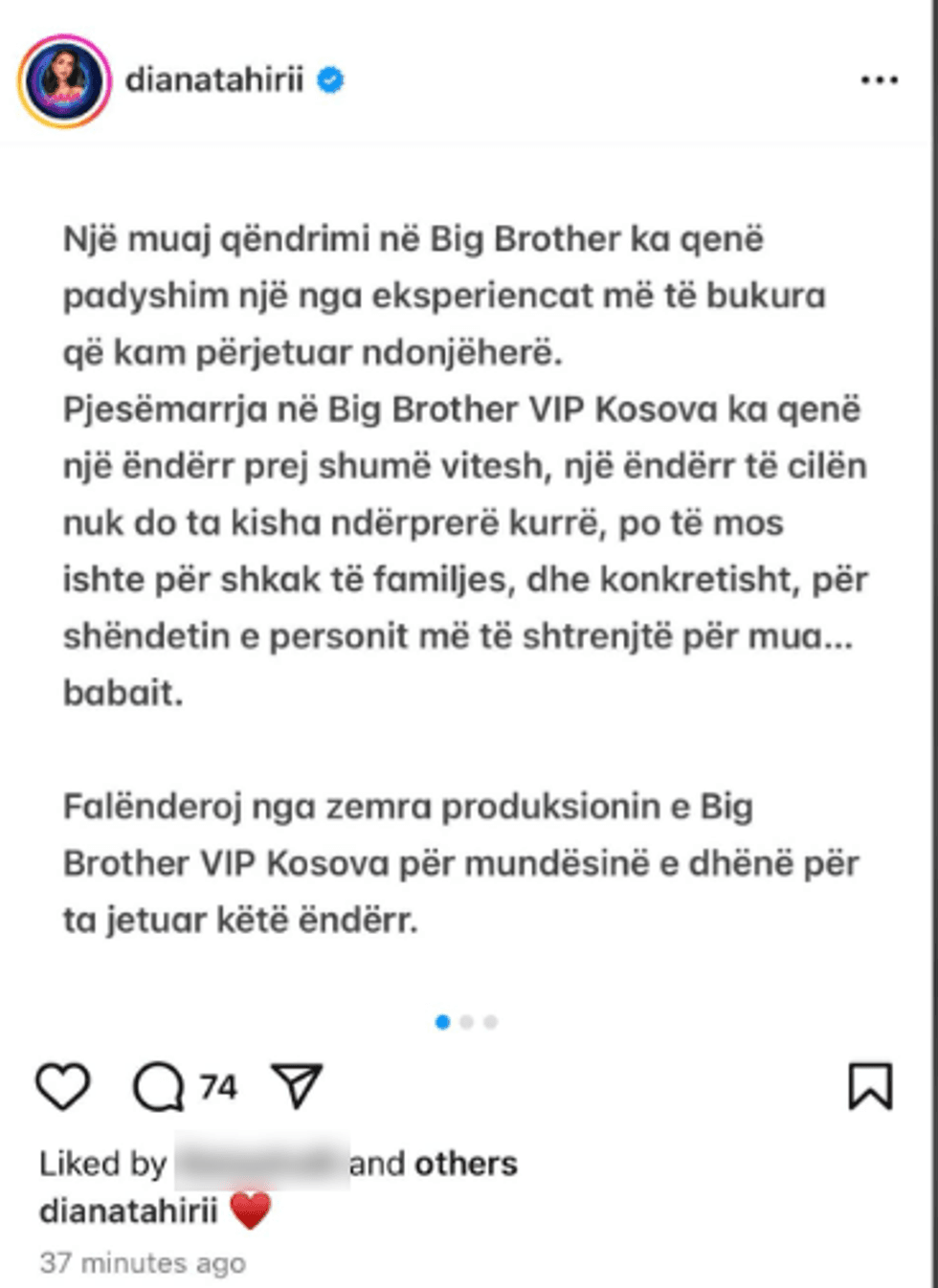Open the comments on this post

click(159, 1087)
